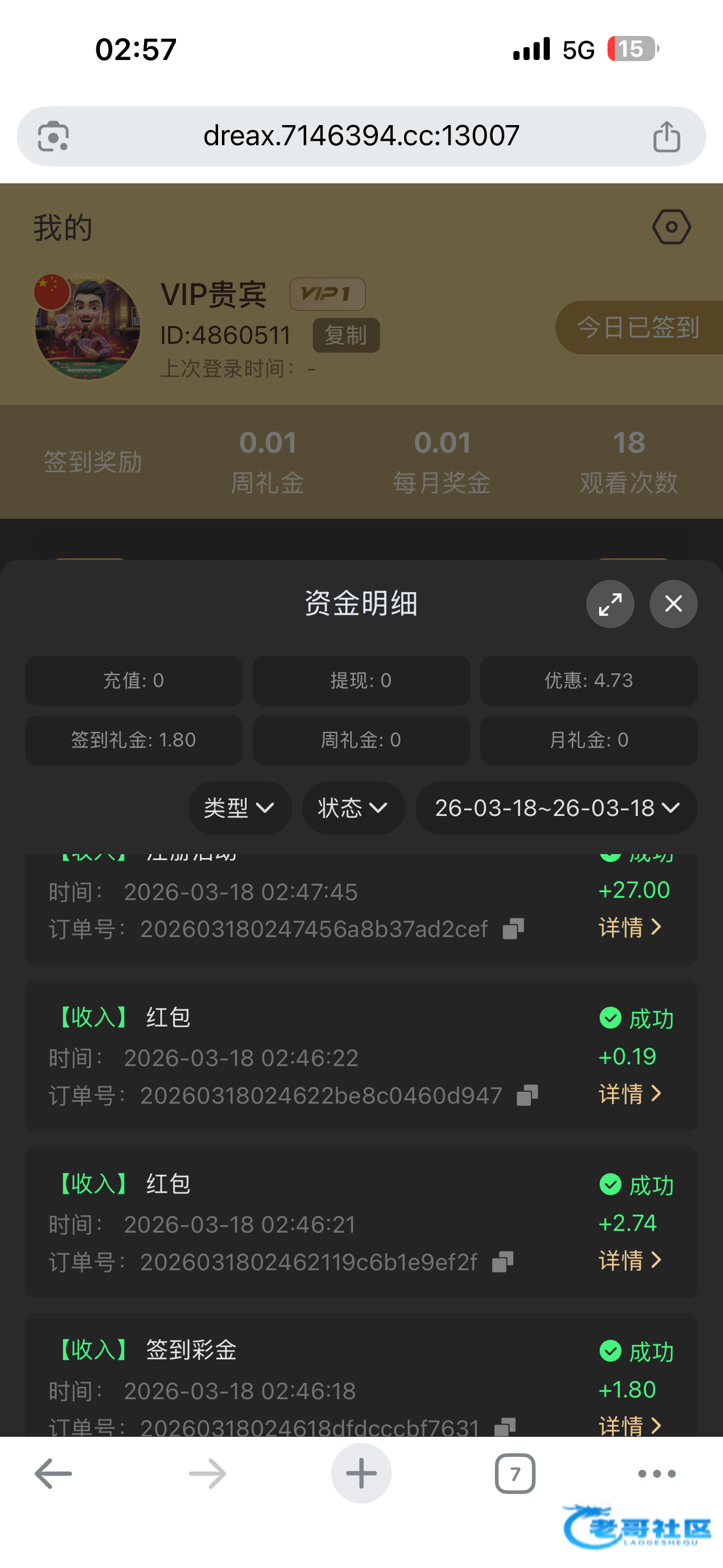Open the browser's more options menu
This screenshot has width=723, height=1568.
coord(657,1474)
